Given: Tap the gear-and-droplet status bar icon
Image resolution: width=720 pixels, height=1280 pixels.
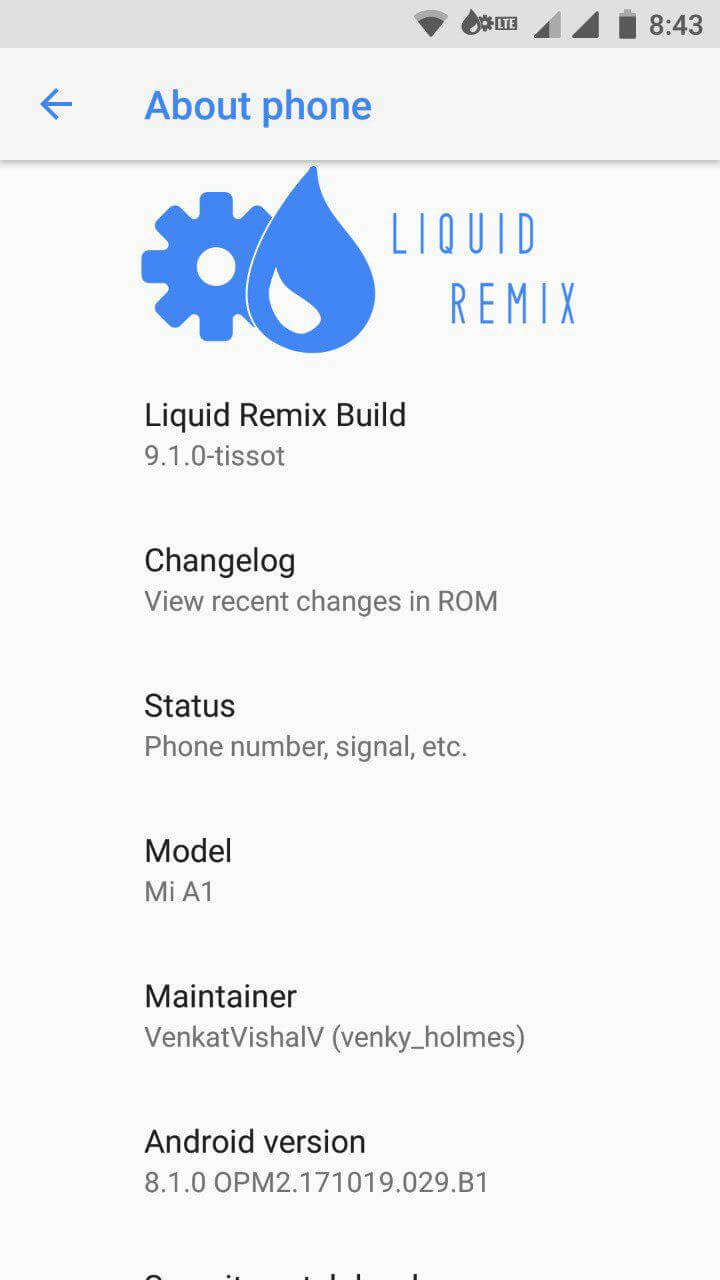Looking at the screenshot, I should (x=478, y=21).
